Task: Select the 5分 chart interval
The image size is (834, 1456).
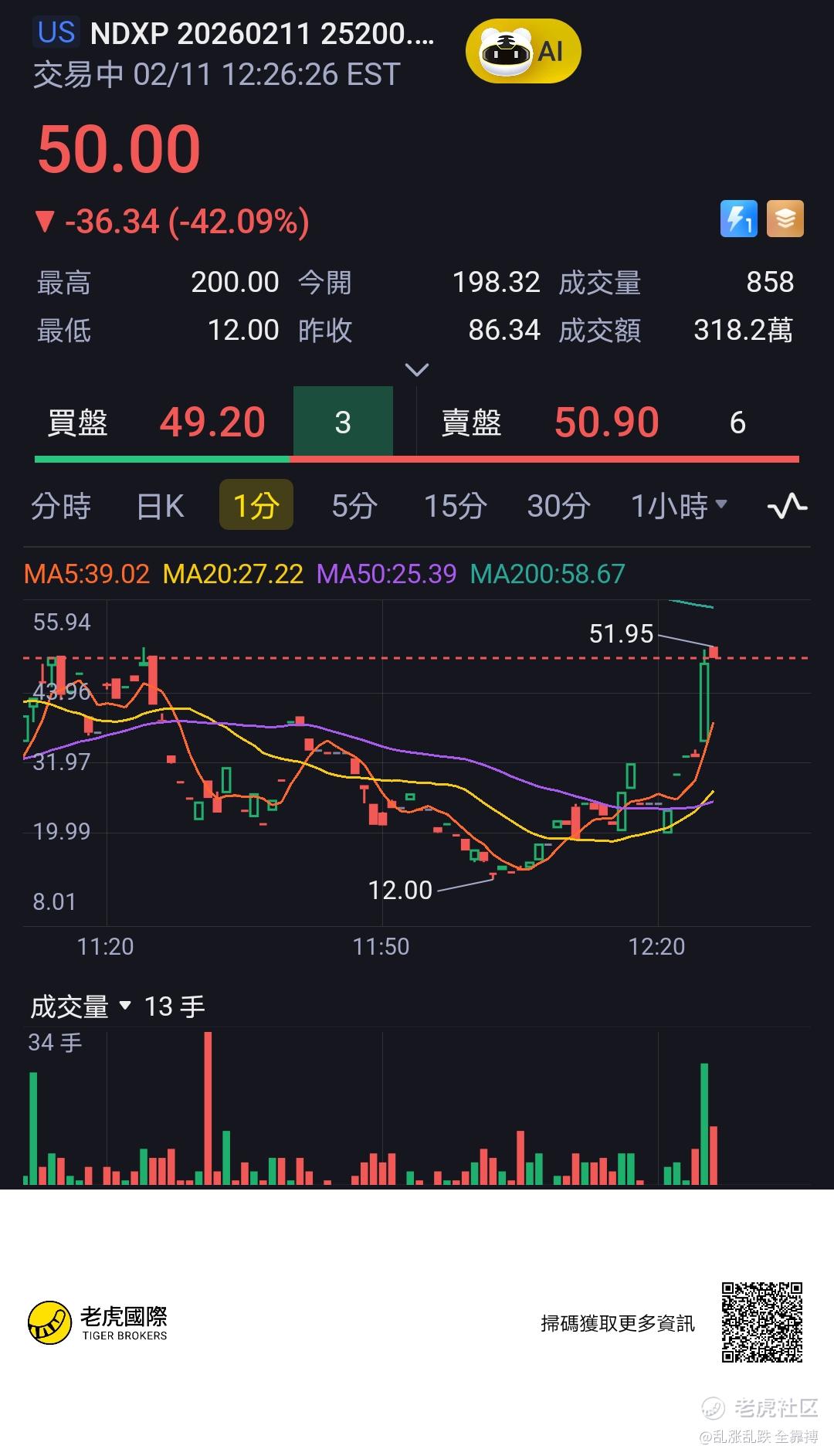Action: click(354, 506)
